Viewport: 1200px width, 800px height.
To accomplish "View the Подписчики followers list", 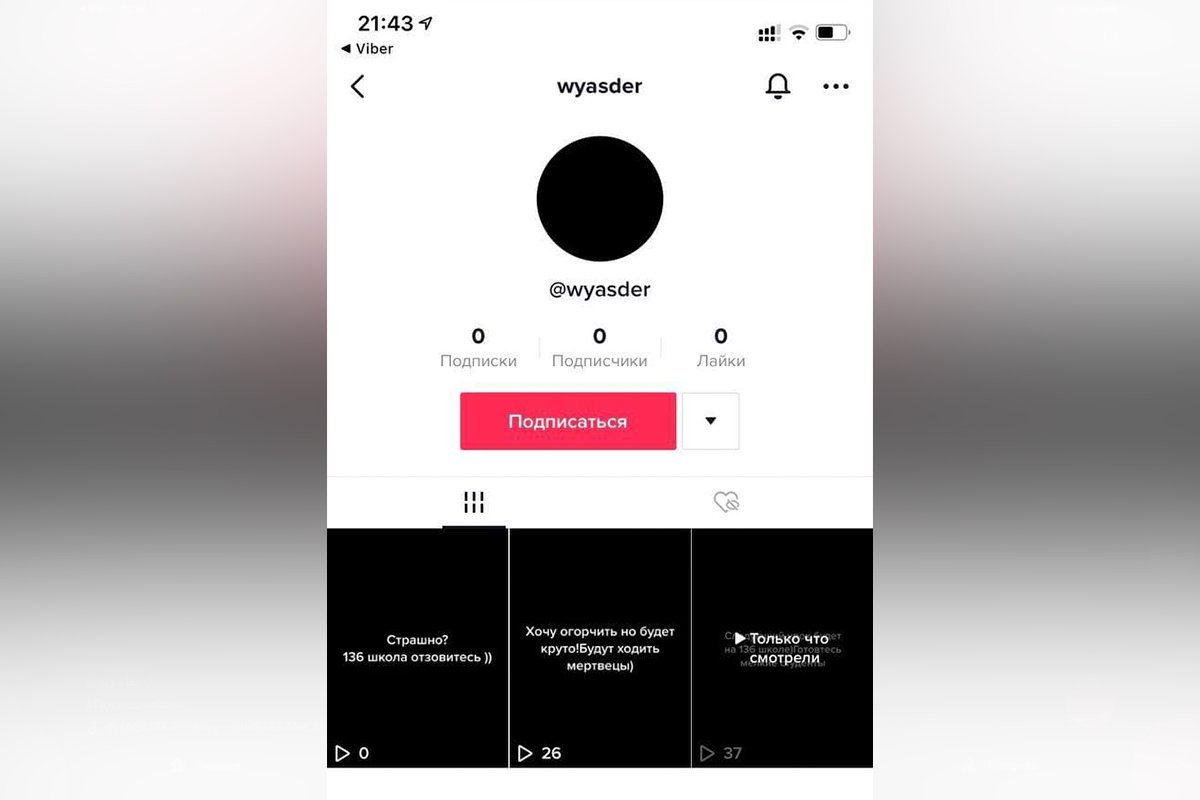I will click(x=599, y=347).
